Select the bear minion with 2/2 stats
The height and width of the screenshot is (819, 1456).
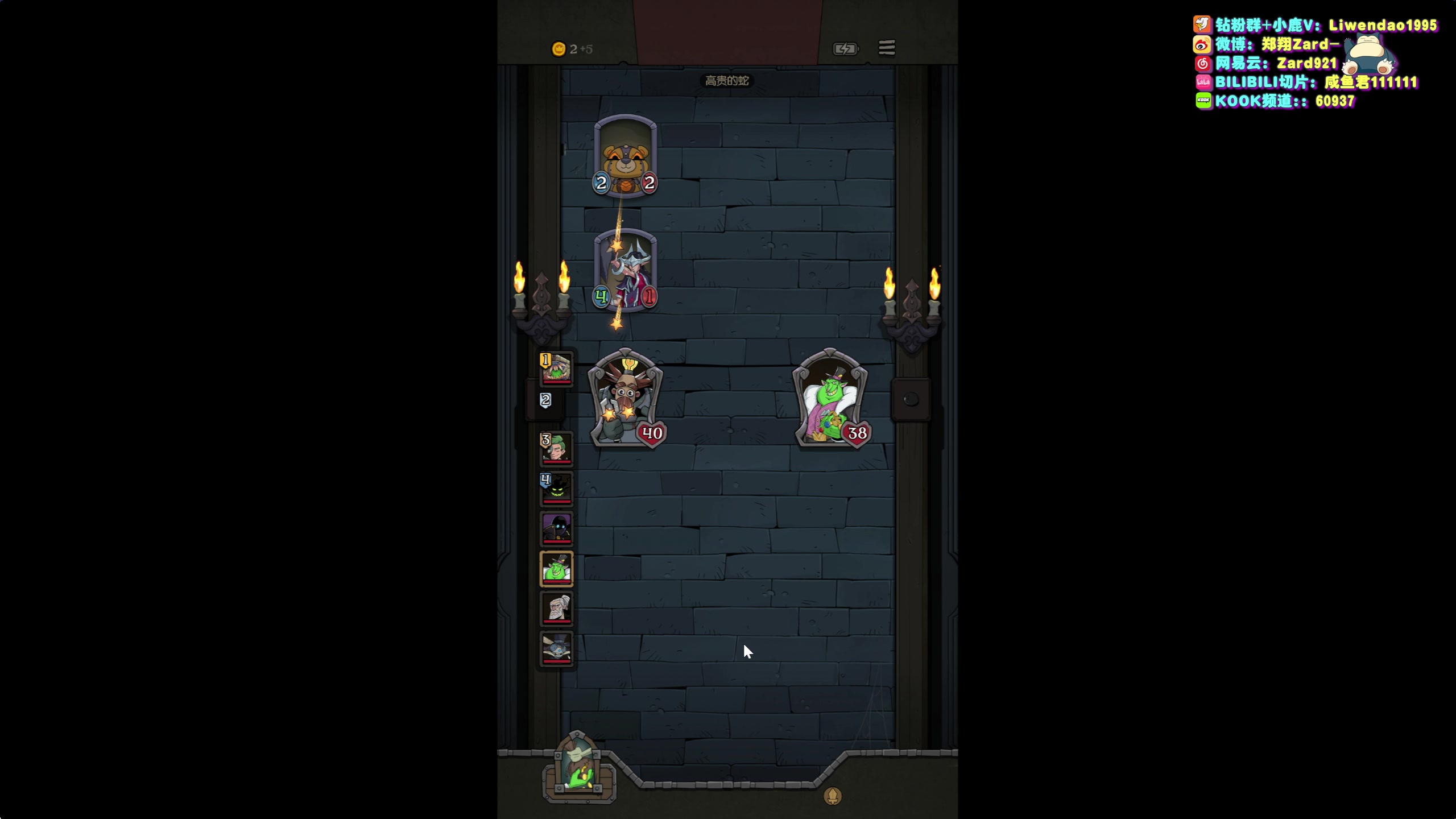626,156
